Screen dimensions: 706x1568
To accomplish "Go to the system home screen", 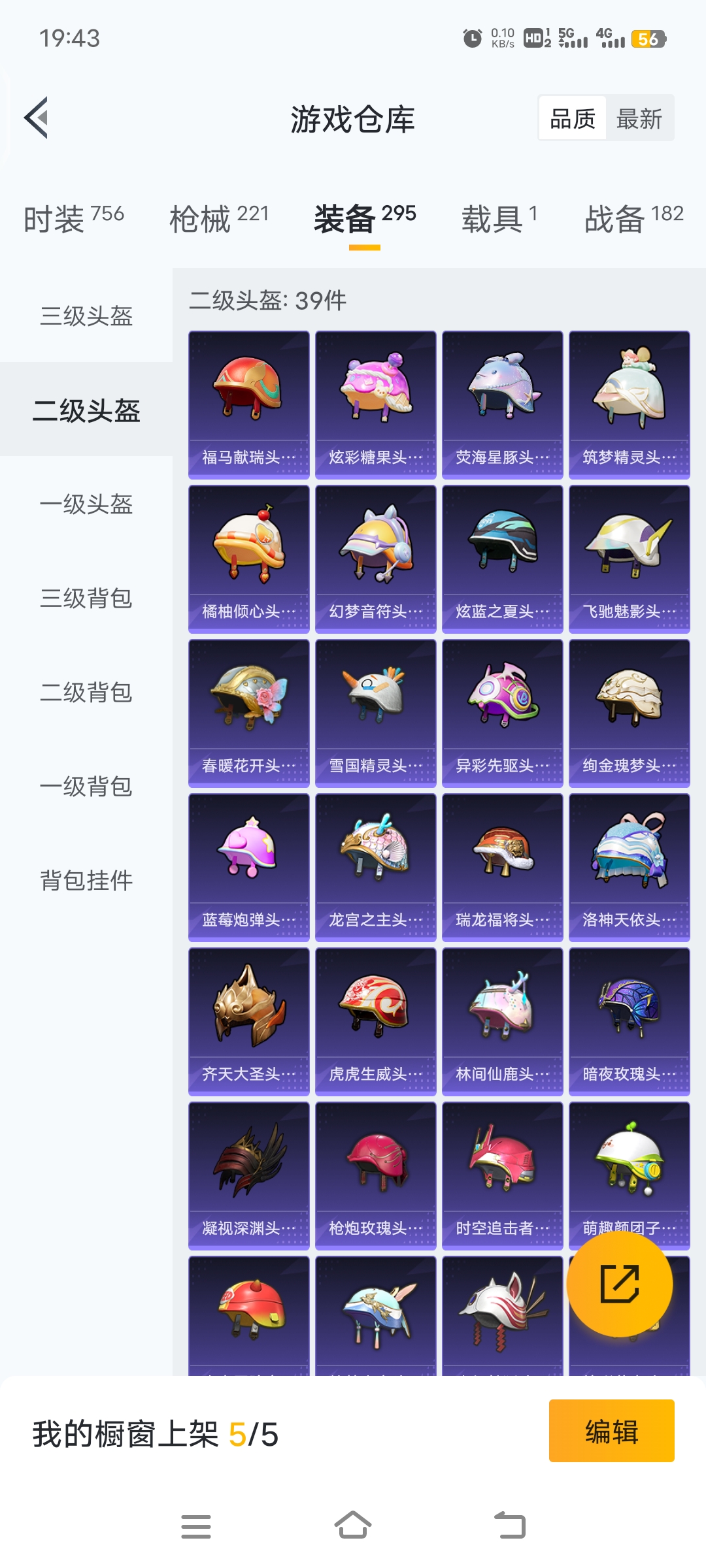I will click(353, 1526).
